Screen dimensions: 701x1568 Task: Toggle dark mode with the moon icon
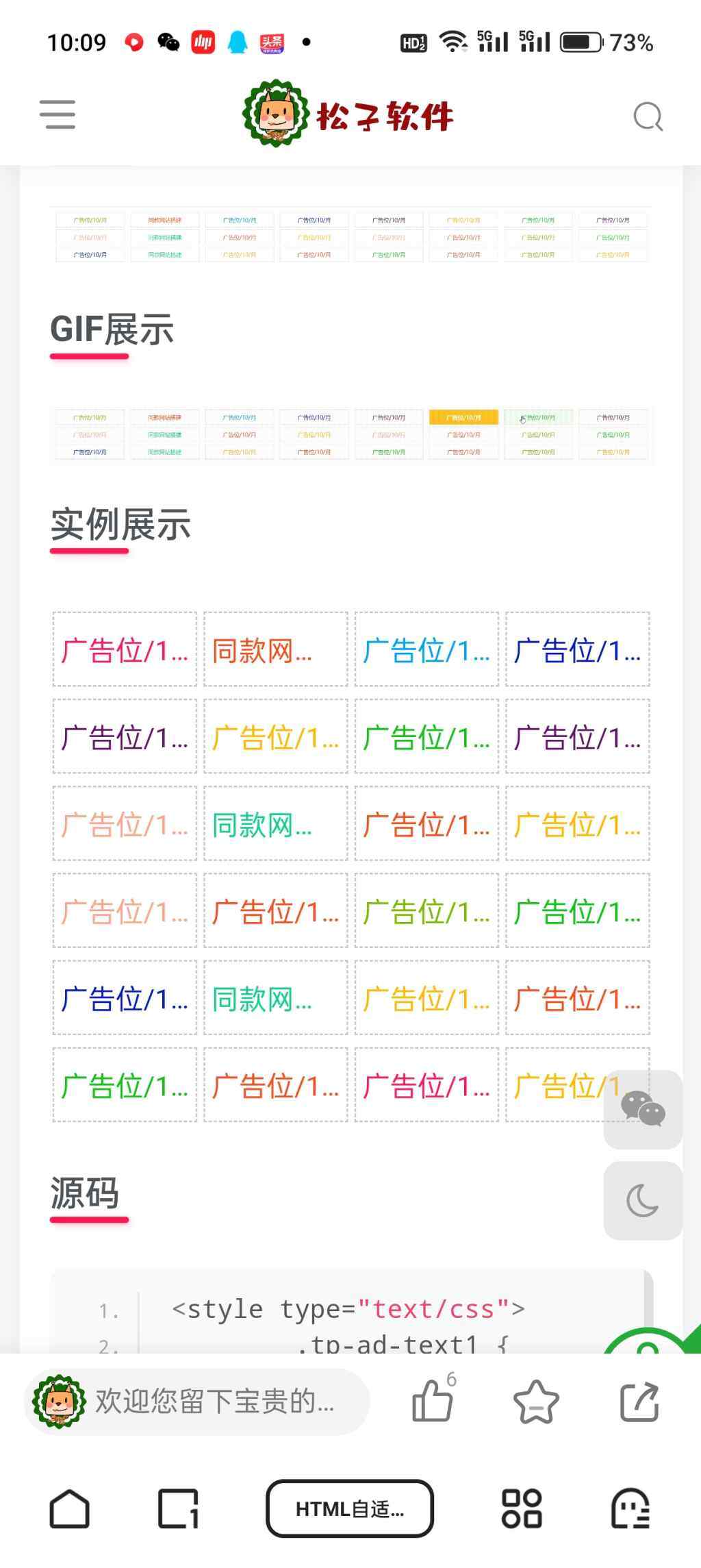[642, 1202]
